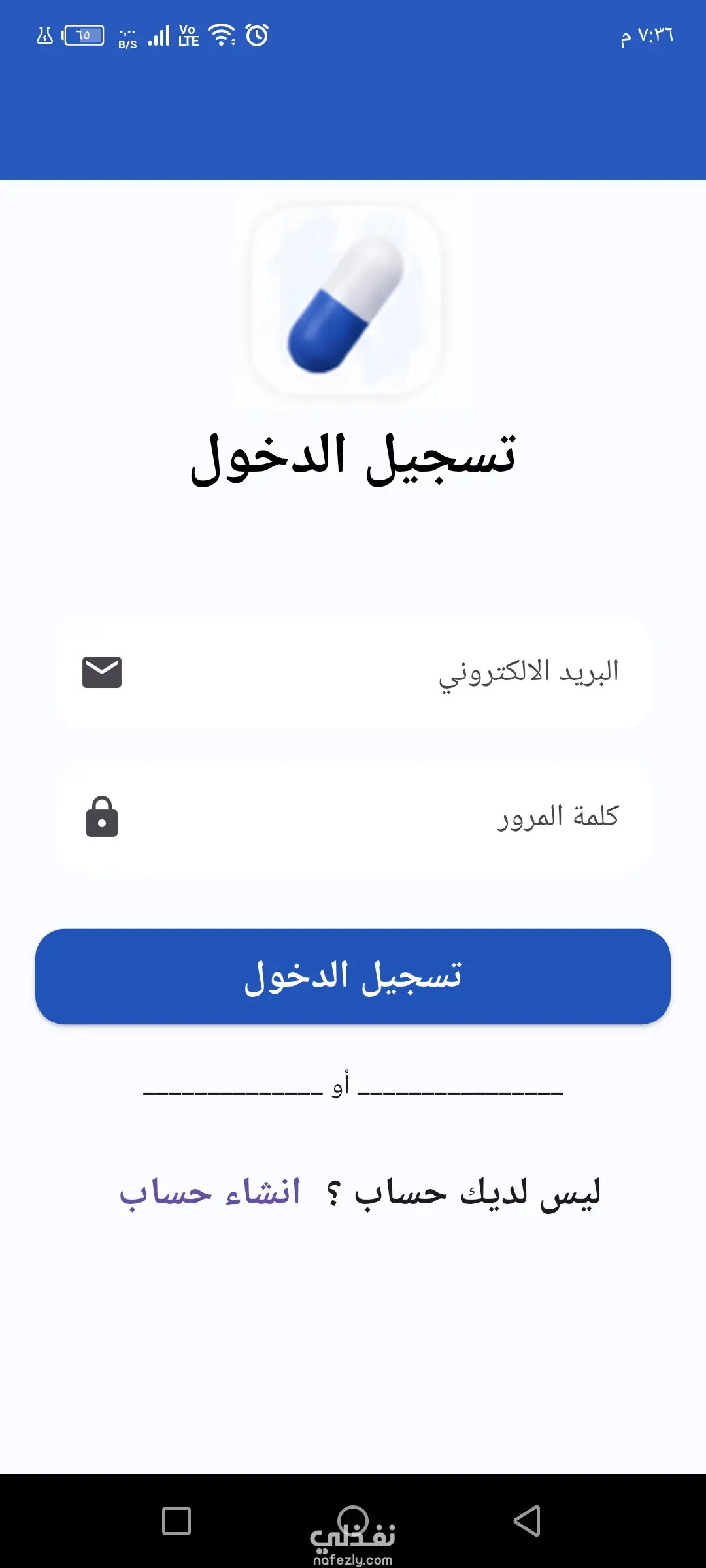Open the انشاء حساب sign-up link
The height and width of the screenshot is (1568, 706).
(210, 1193)
